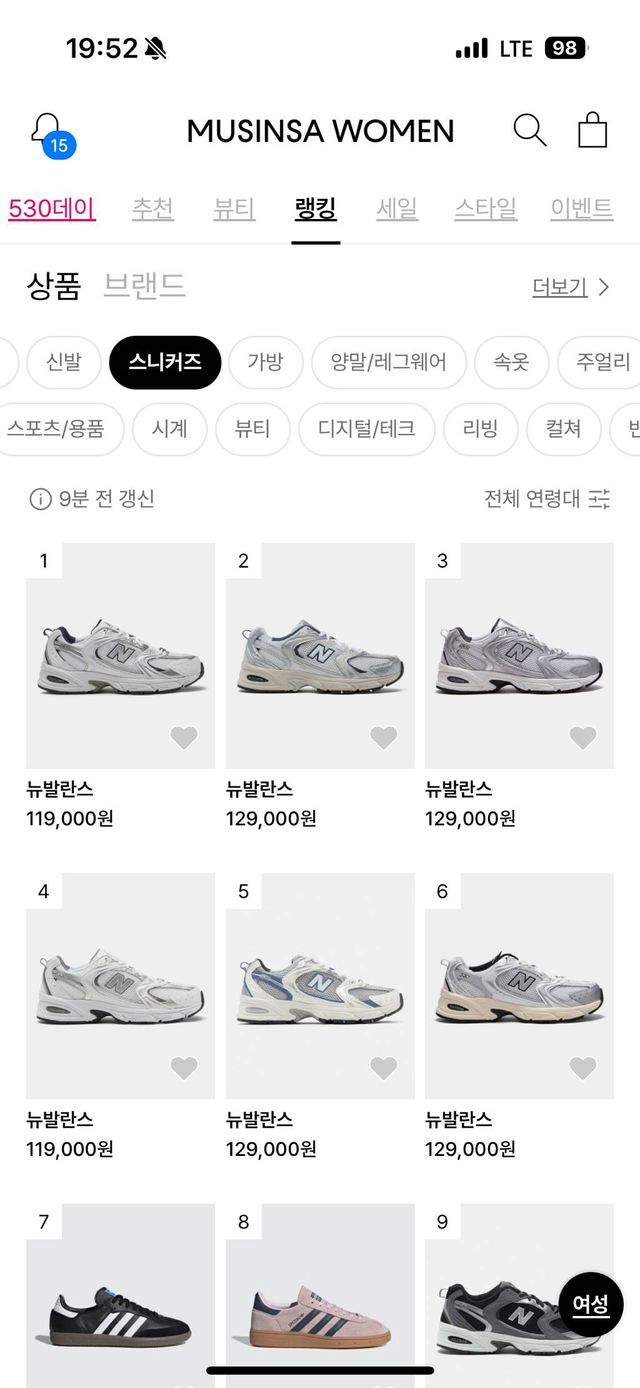Switch to the 530데이 tab
The width and height of the screenshot is (640, 1388).
pyautogui.click(x=52, y=209)
